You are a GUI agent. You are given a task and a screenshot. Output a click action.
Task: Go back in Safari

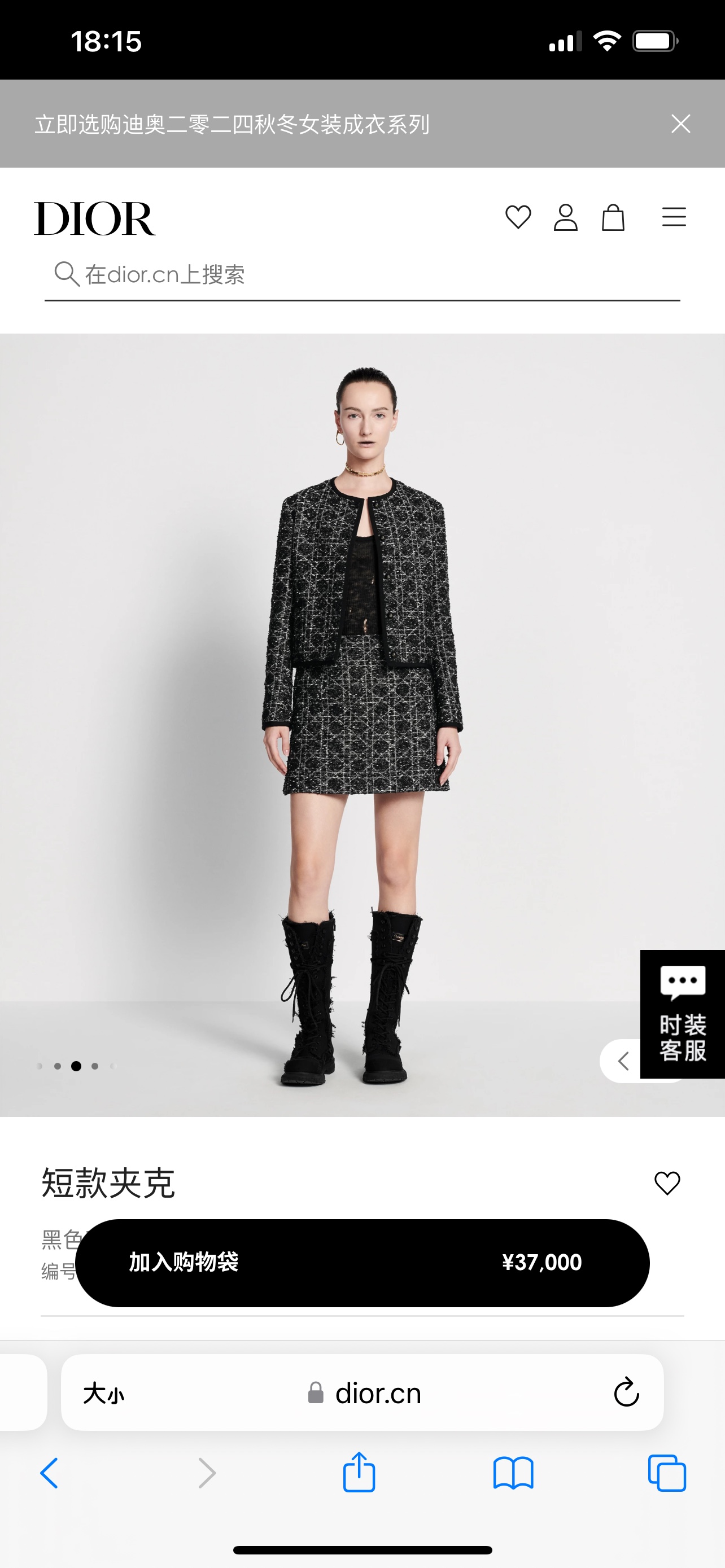pyautogui.click(x=49, y=1473)
